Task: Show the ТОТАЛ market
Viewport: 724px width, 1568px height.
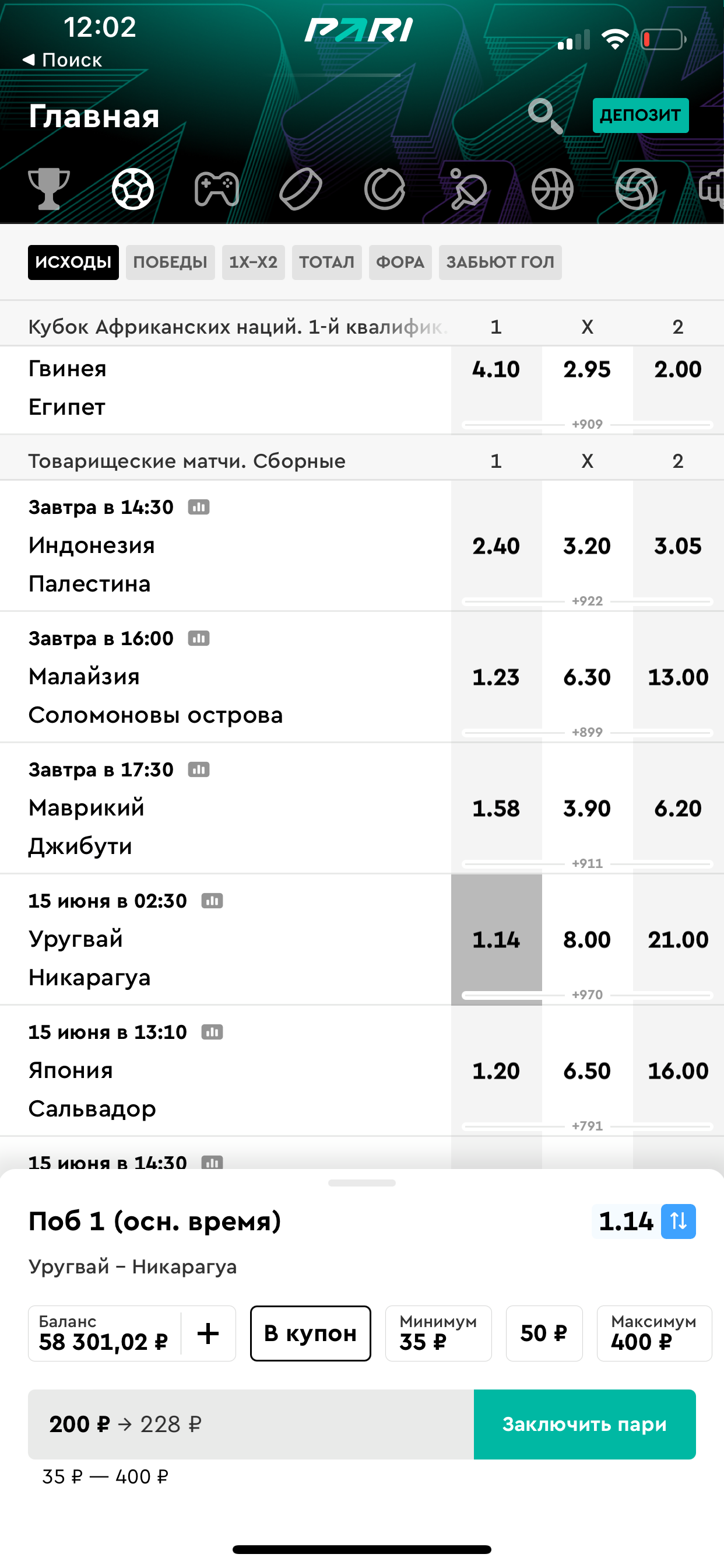Action: pyautogui.click(x=326, y=262)
